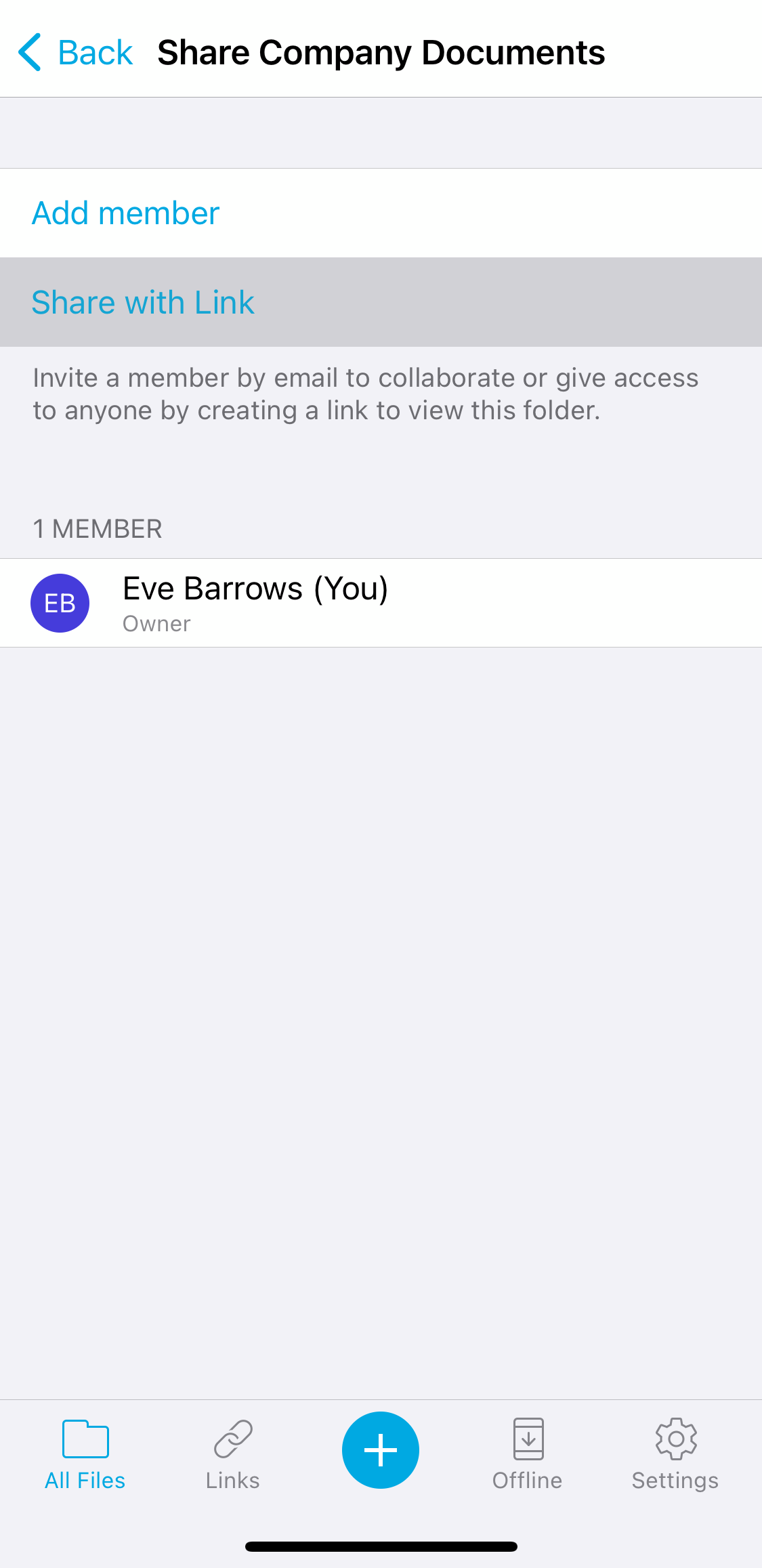Tap Add member to invite someone

pos(381,213)
